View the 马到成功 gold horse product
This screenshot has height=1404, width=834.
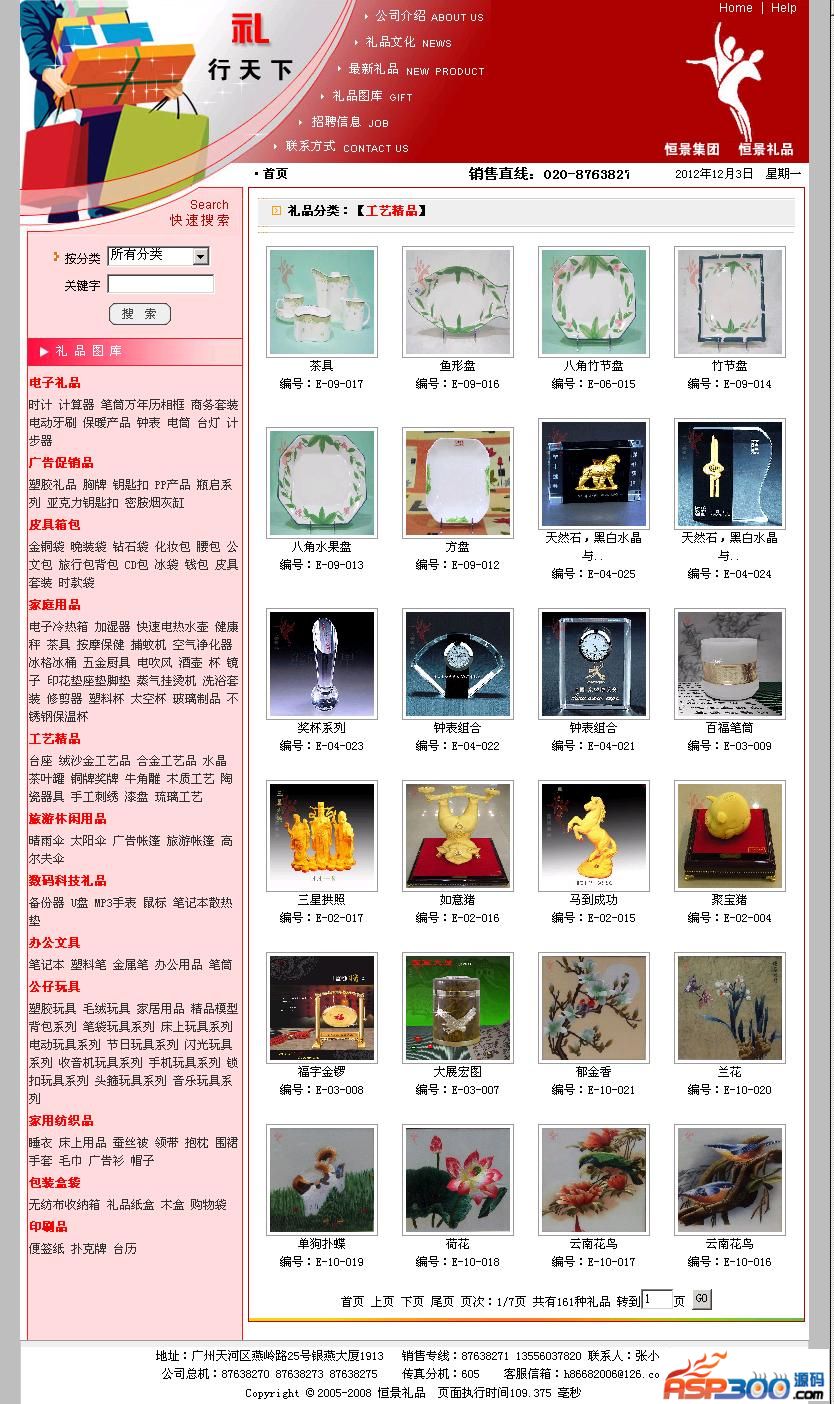tap(593, 836)
